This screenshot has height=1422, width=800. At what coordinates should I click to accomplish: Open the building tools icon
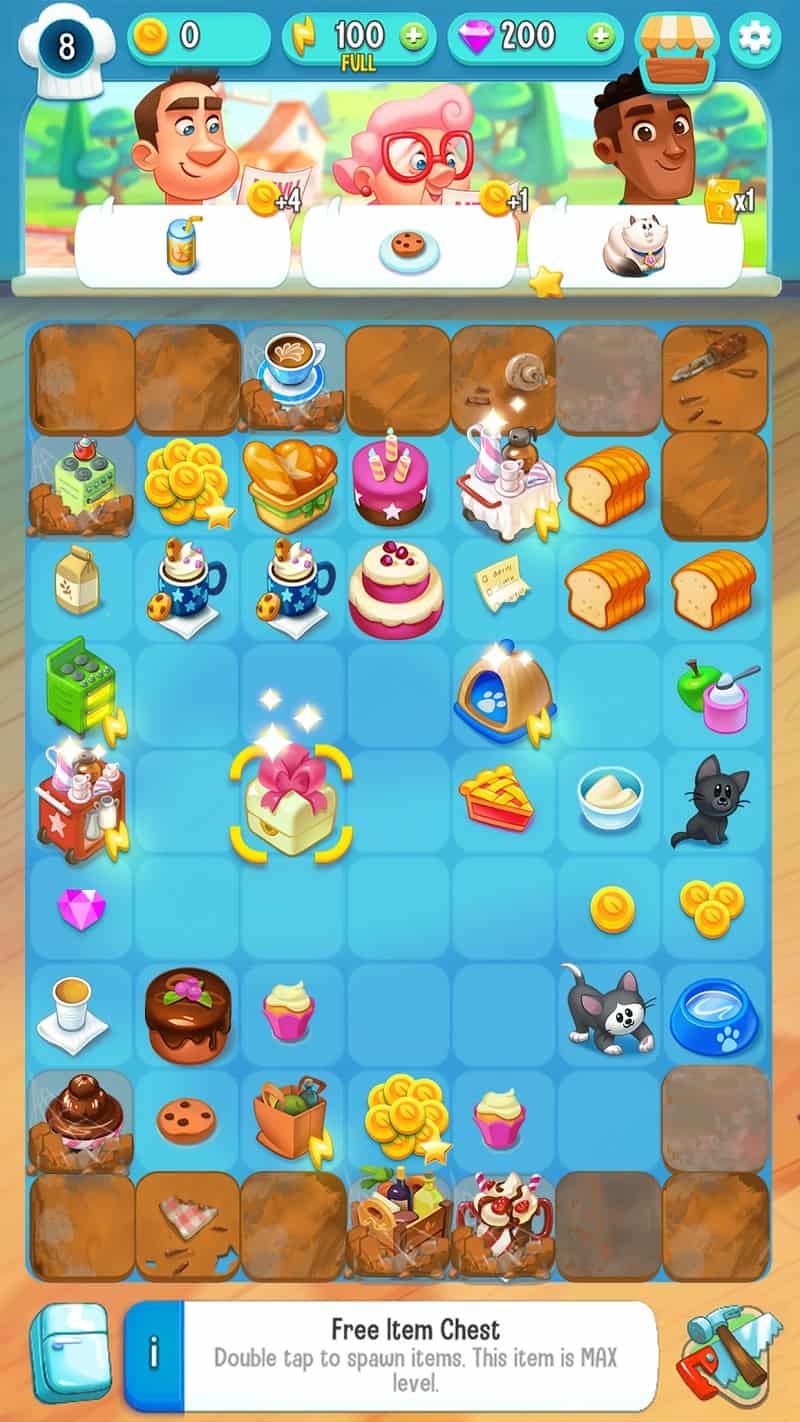[727, 1352]
